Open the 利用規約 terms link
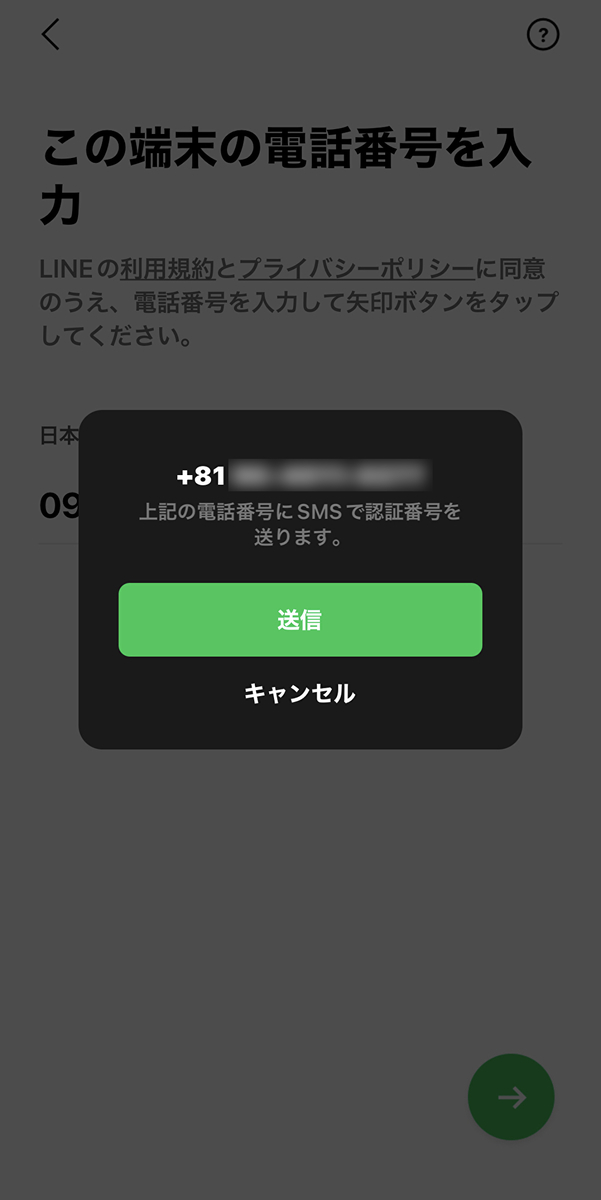 (167, 269)
